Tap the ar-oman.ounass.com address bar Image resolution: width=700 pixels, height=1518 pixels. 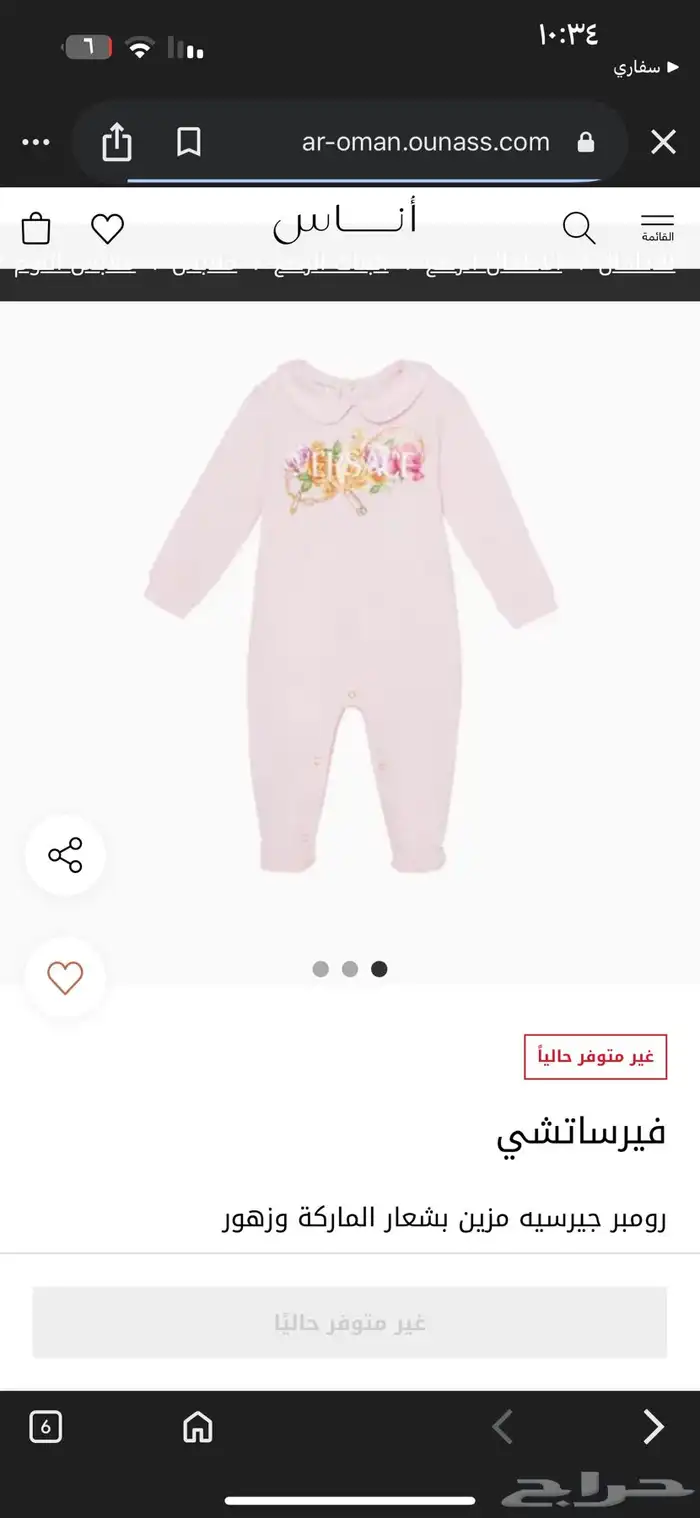425,143
